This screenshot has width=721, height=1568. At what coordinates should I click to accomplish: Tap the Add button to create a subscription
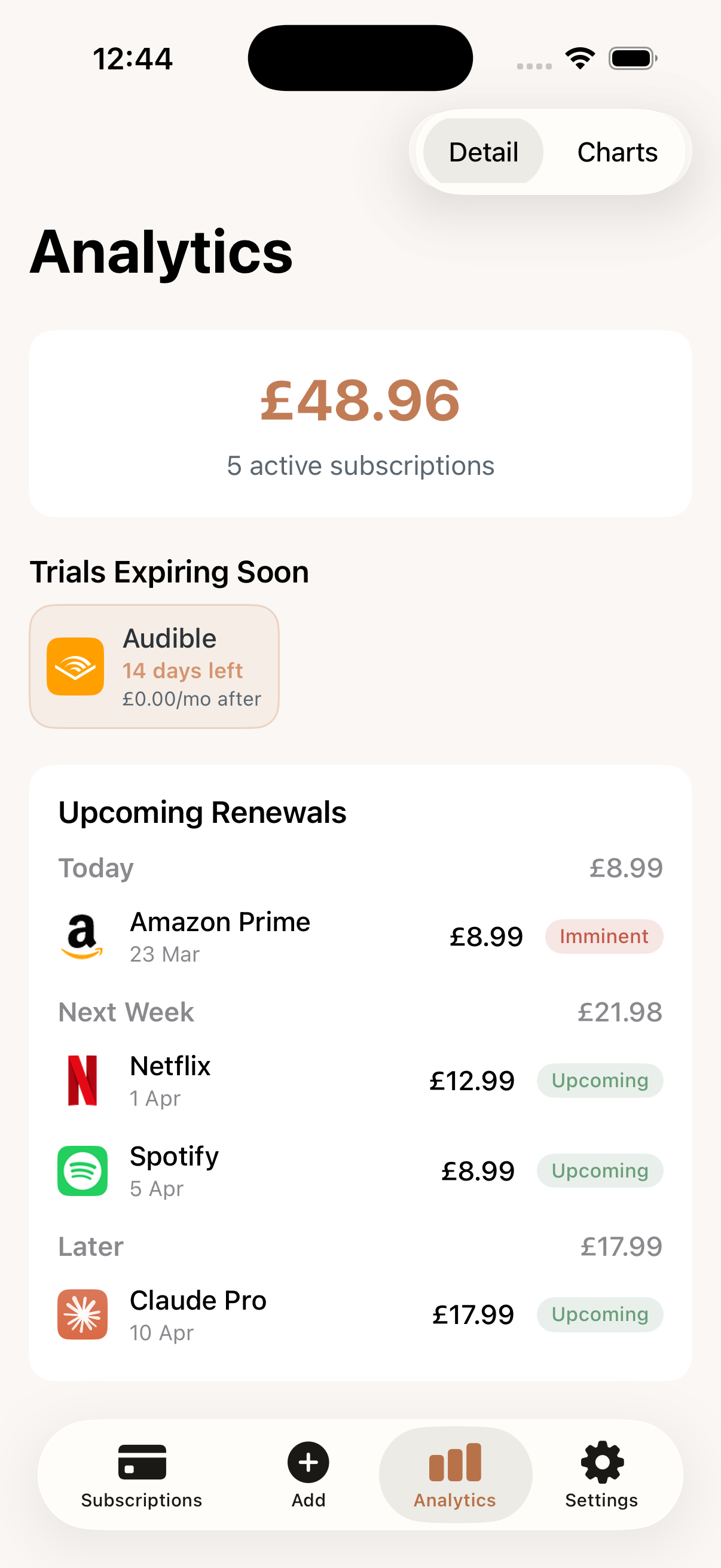pos(308,1461)
